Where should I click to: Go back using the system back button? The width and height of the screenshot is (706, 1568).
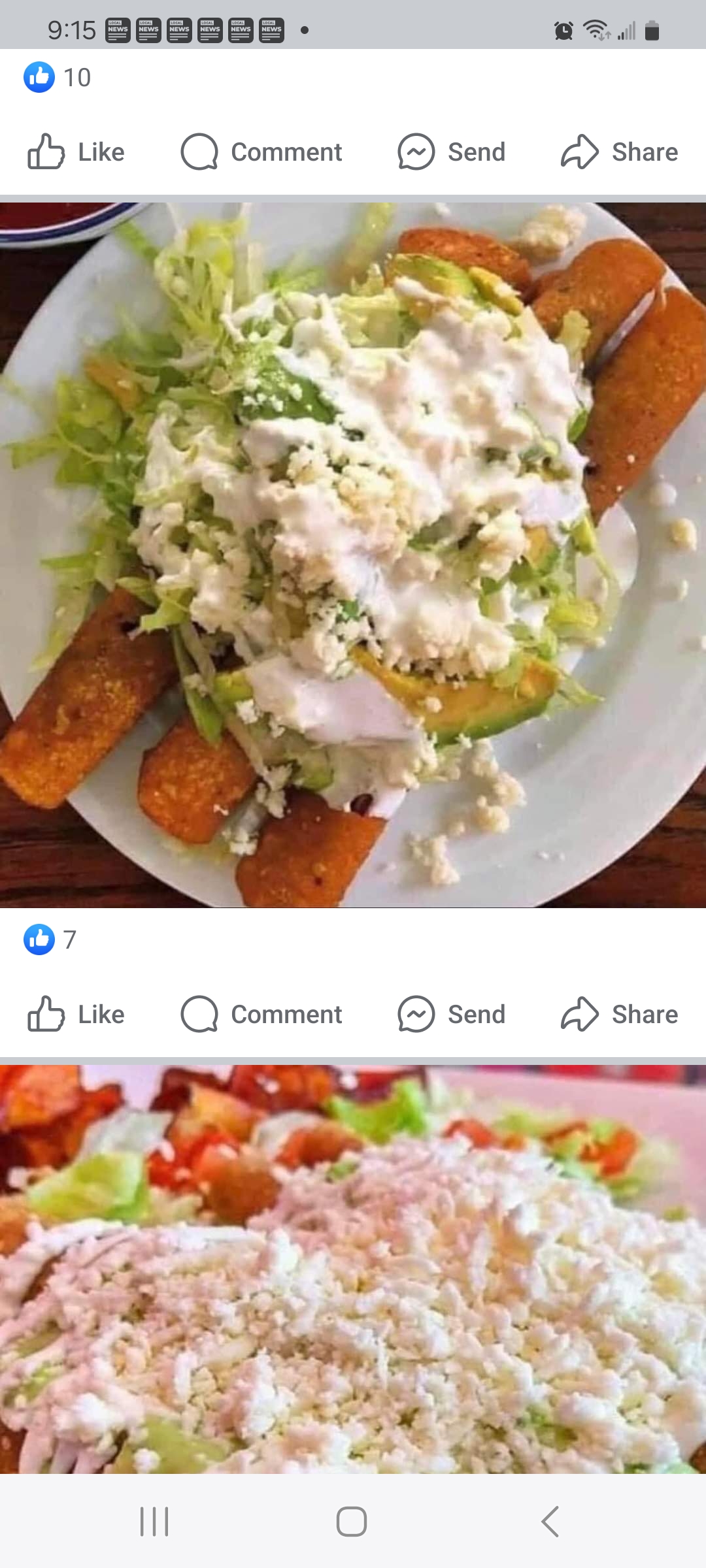click(x=550, y=1522)
